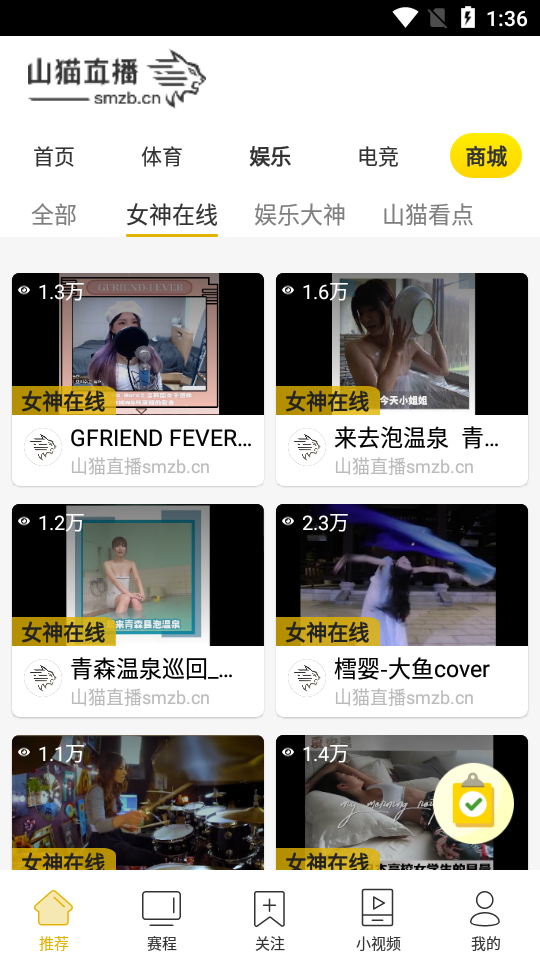Open the GFRIEND FEVER video card

coord(138,380)
